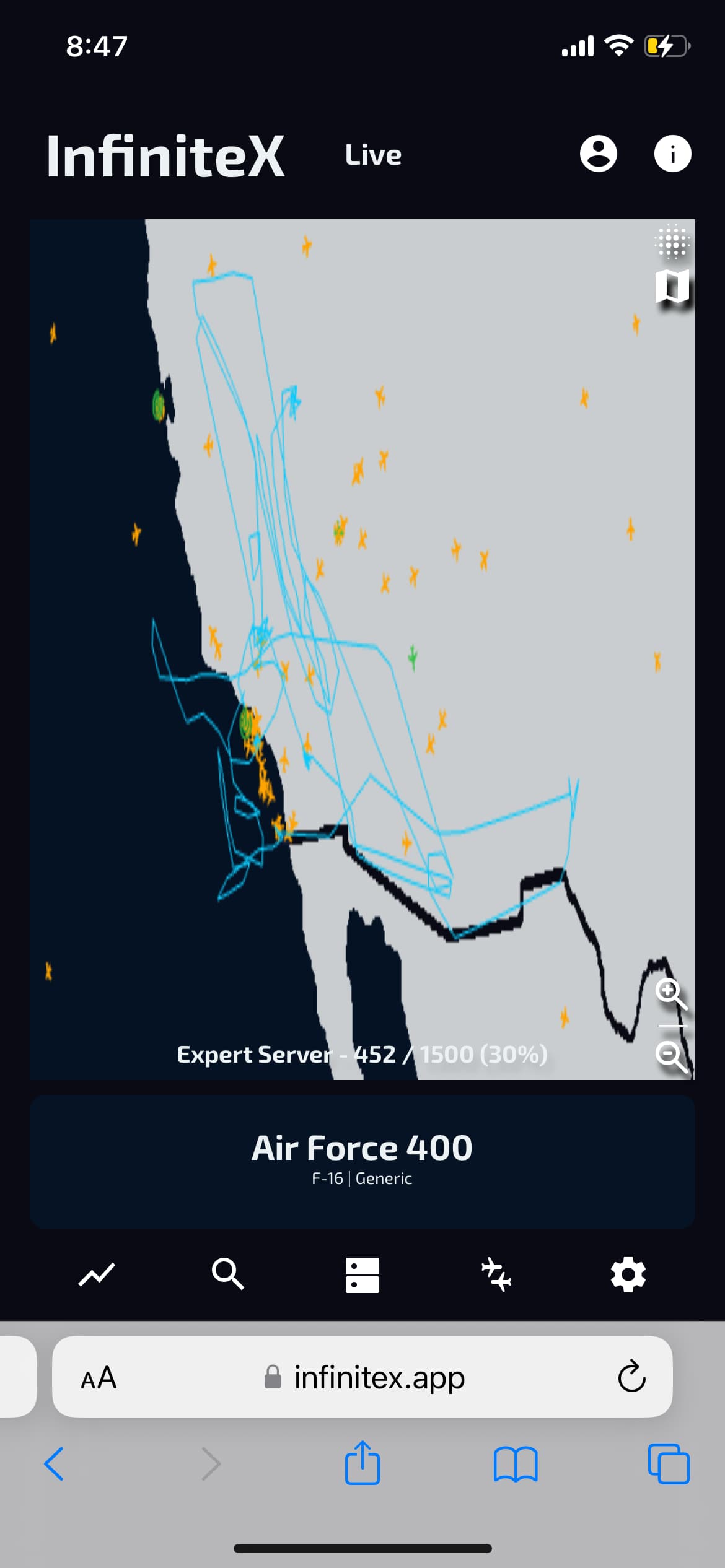Open the flights airplane tab
This screenshot has width=725, height=1568.
(496, 1274)
